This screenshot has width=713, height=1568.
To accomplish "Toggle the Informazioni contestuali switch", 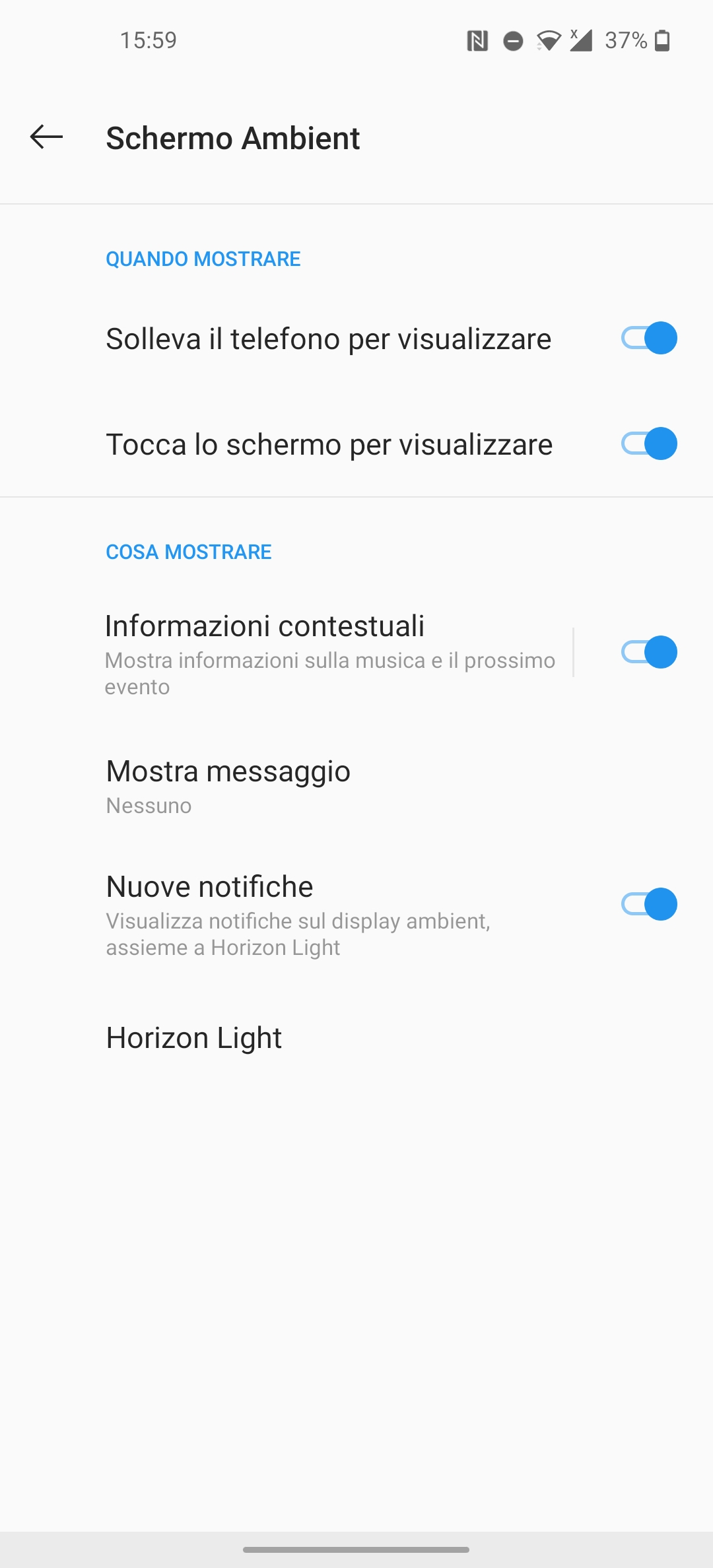I will (x=649, y=652).
